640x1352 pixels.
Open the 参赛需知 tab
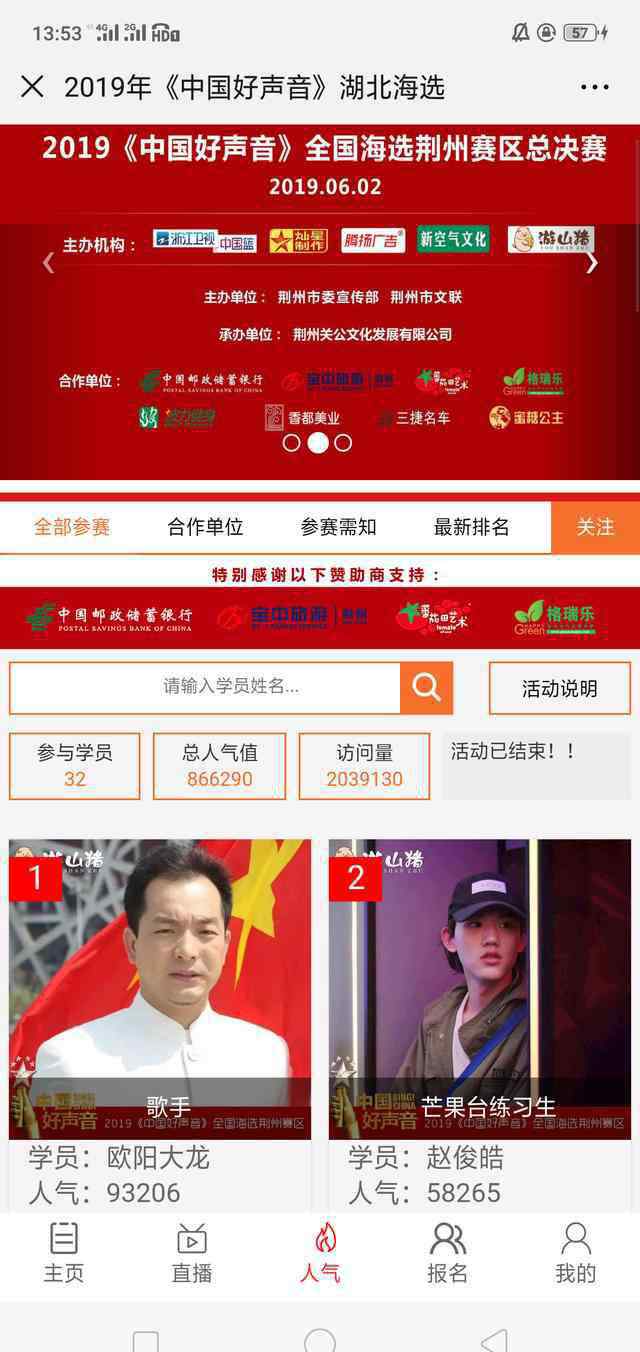338,527
